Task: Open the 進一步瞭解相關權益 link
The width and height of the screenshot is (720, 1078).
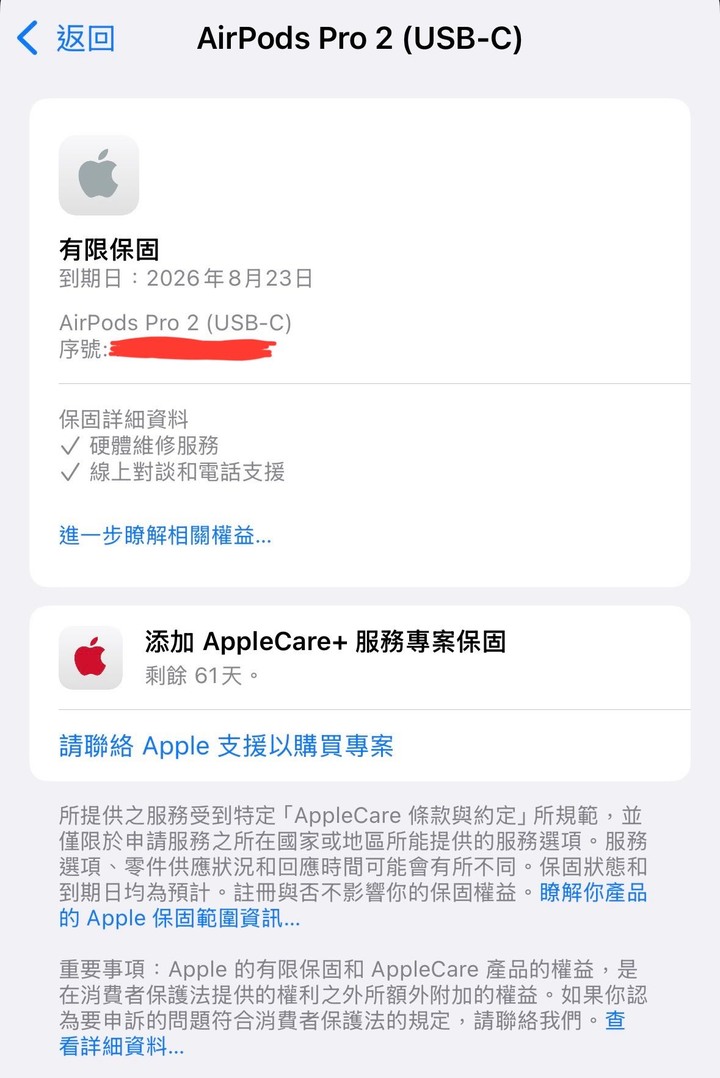Action: [x=165, y=536]
